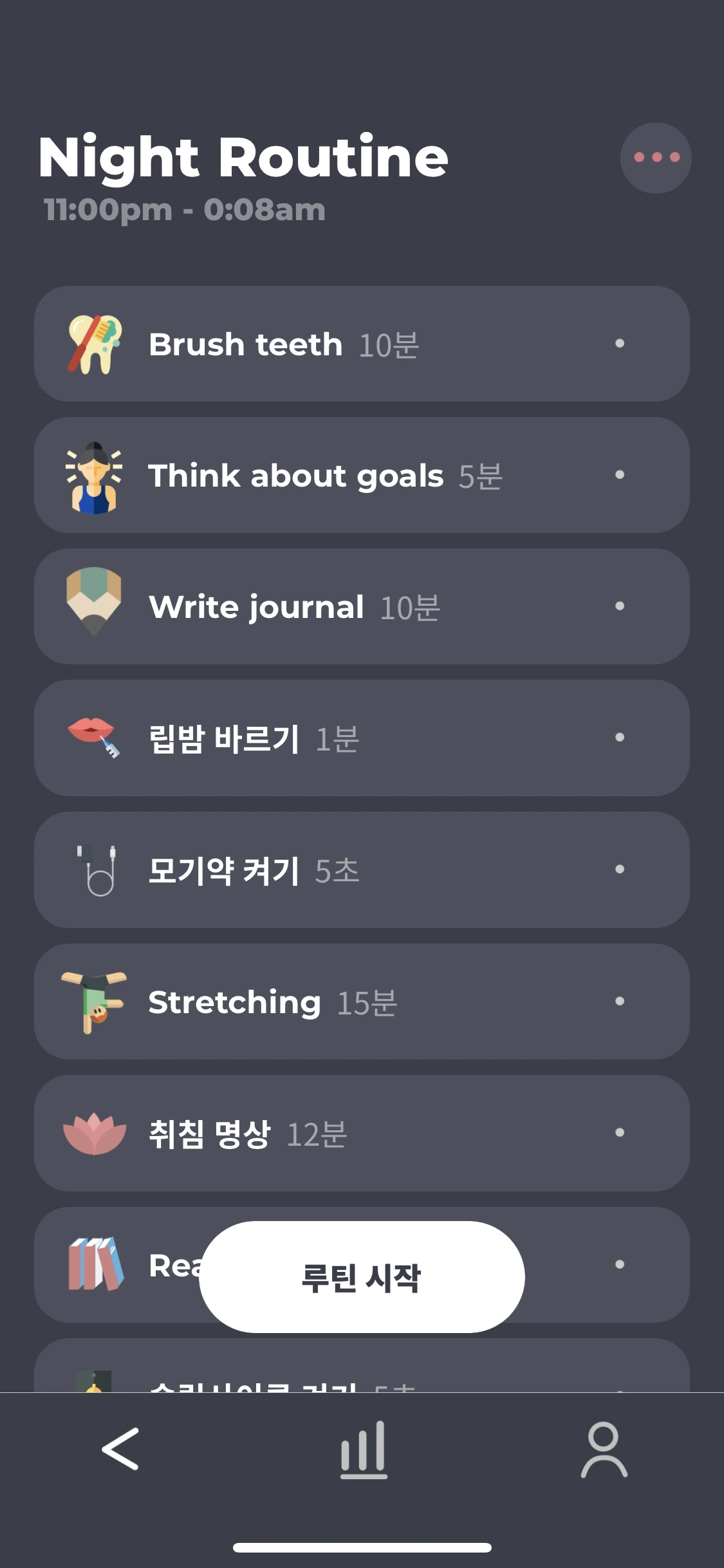The image size is (724, 1568).
Task: Select the Stretching 15분 row
Action: [x=362, y=1002]
